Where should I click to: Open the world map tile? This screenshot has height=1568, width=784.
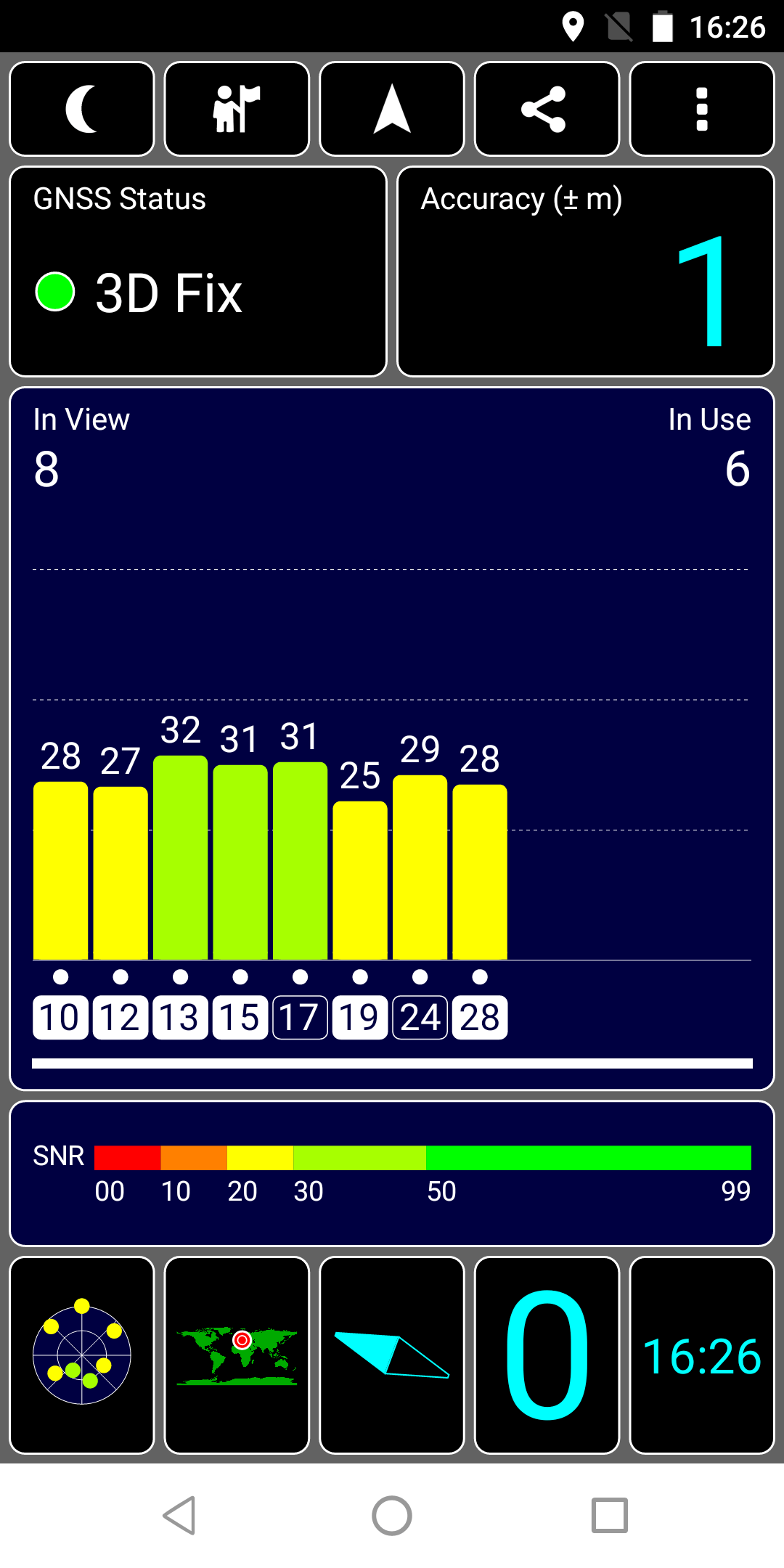point(237,1355)
